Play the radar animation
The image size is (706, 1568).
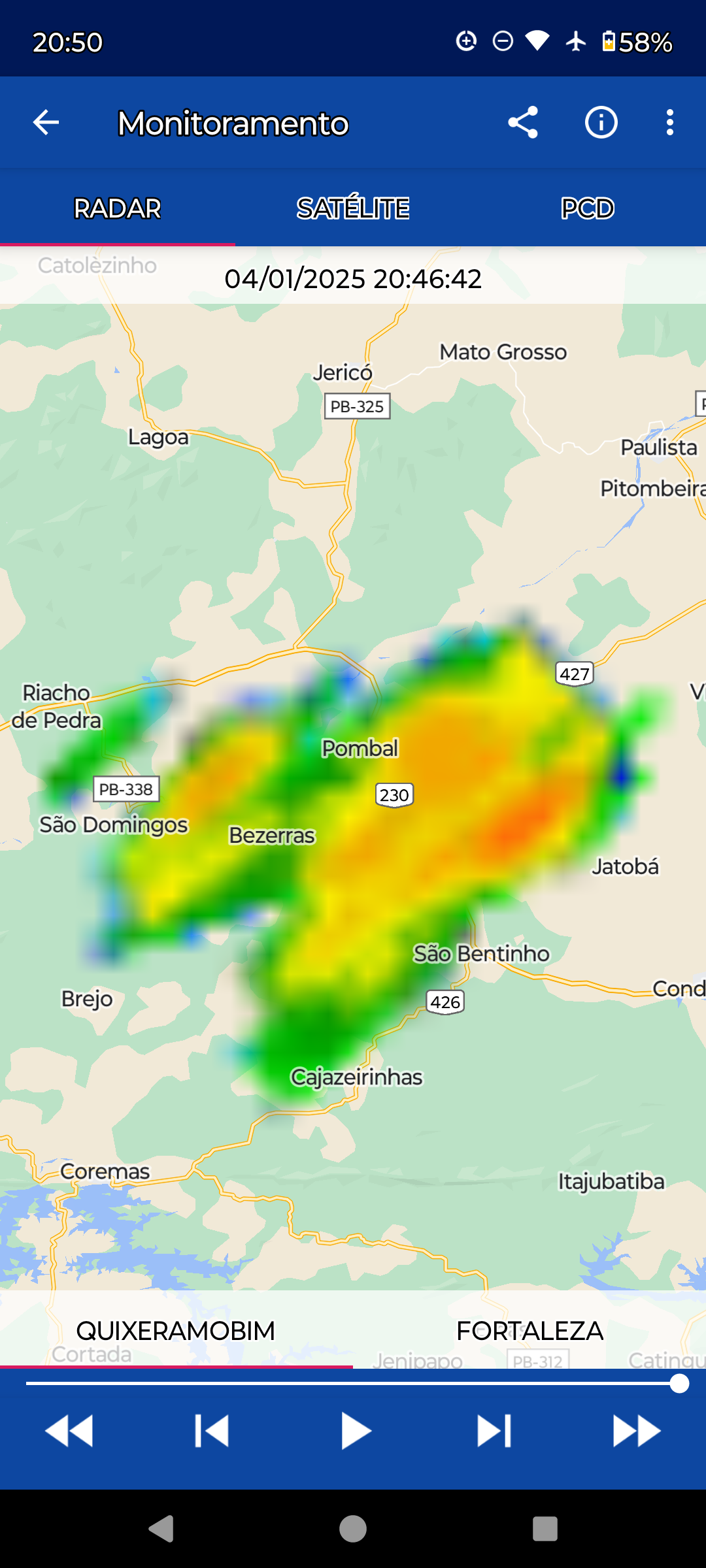[356, 1431]
